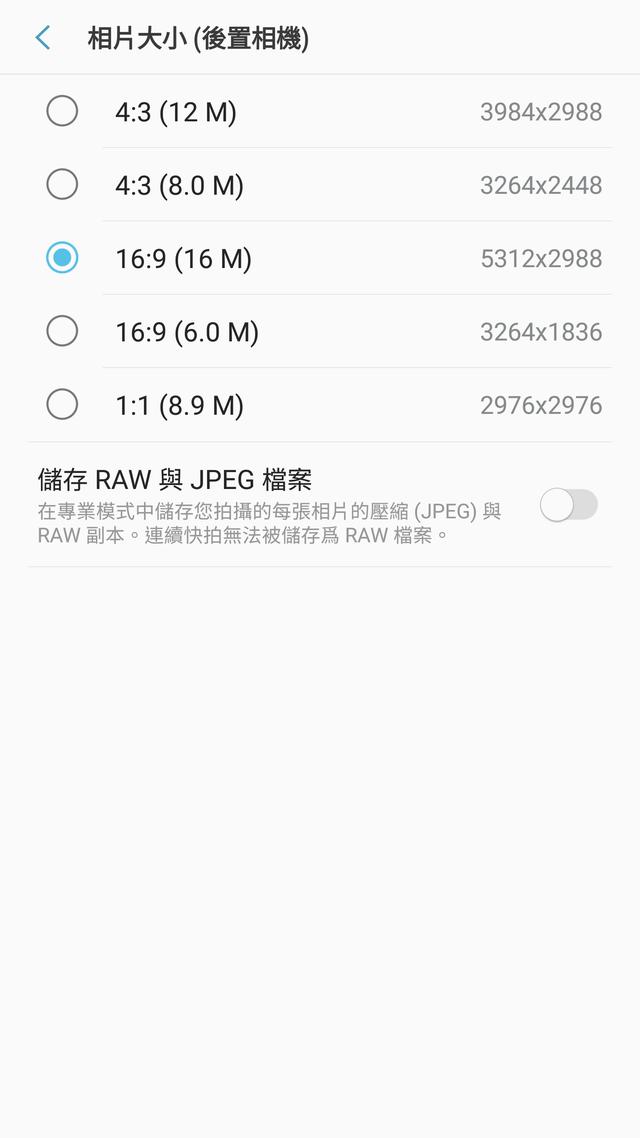Viewport: 640px width, 1138px height.
Task: Pick the 1:1 (8.9 M) square size
Action: click(x=62, y=404)
